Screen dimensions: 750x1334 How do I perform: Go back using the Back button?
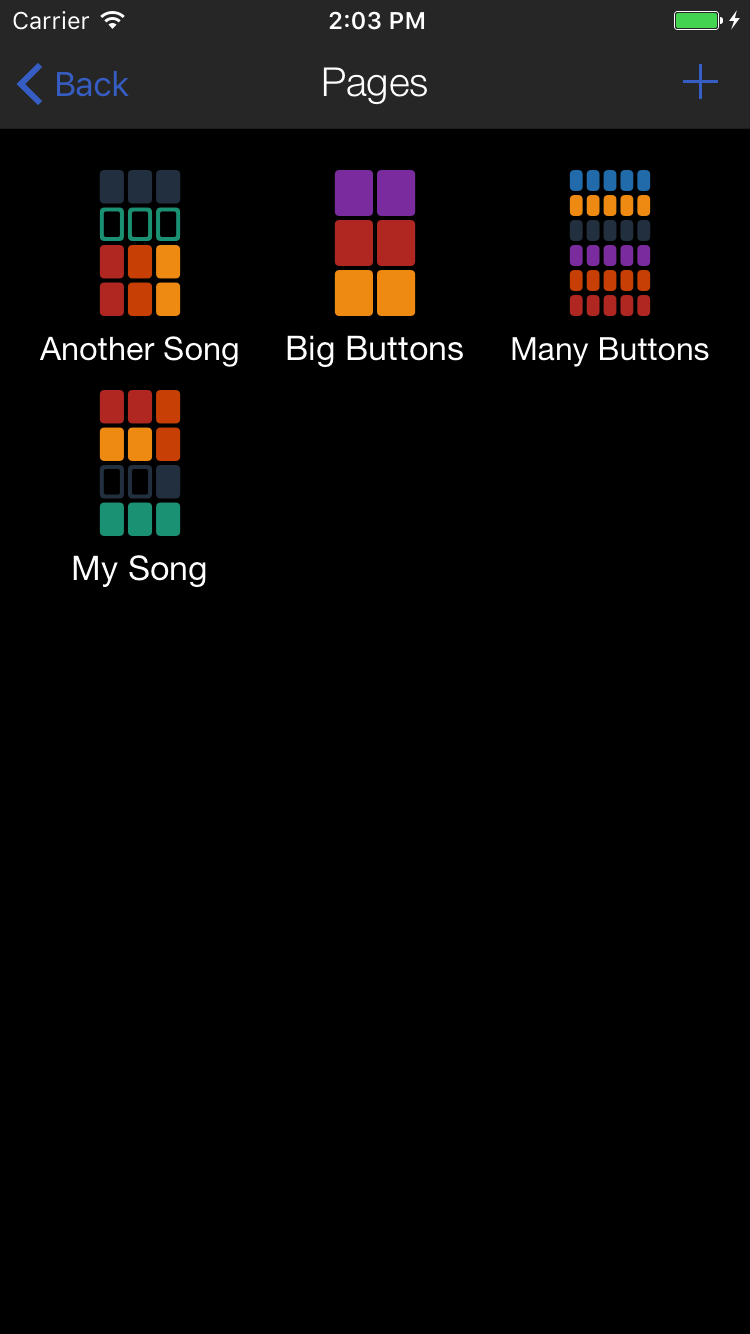click(x=73, y=84)
